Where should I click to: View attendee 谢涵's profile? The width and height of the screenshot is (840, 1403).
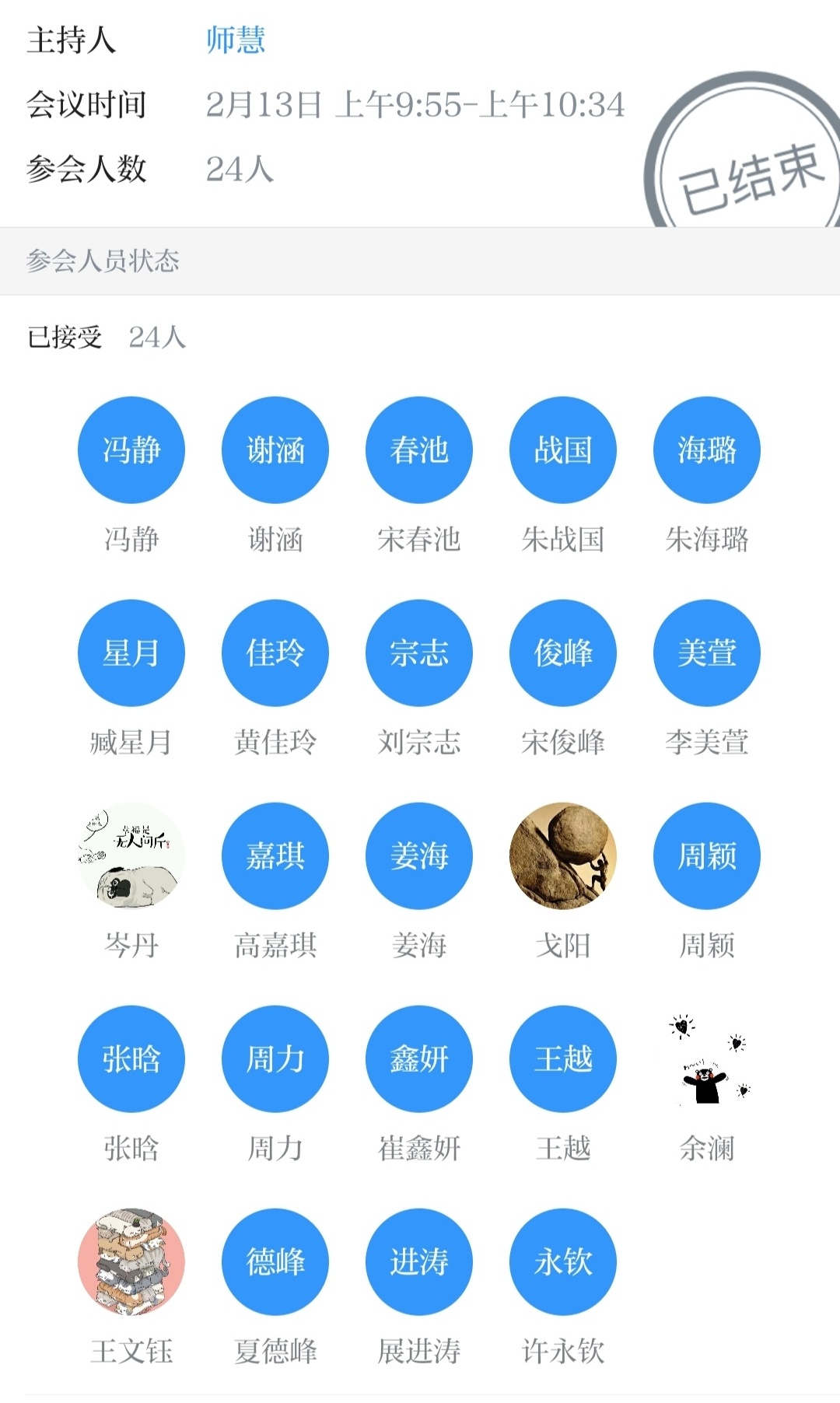tap(275, 450)
